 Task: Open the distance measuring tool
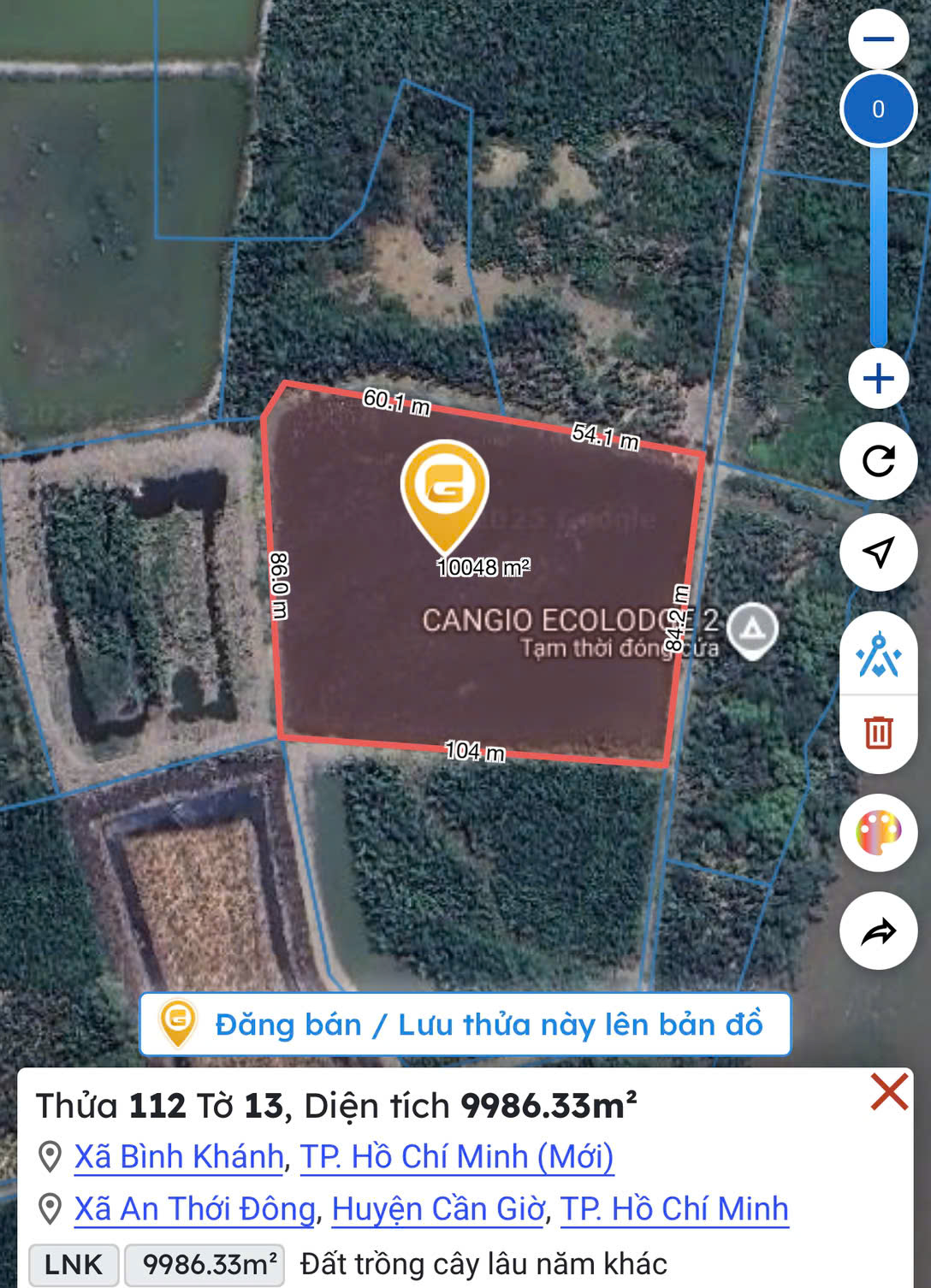tap(878, 656)
